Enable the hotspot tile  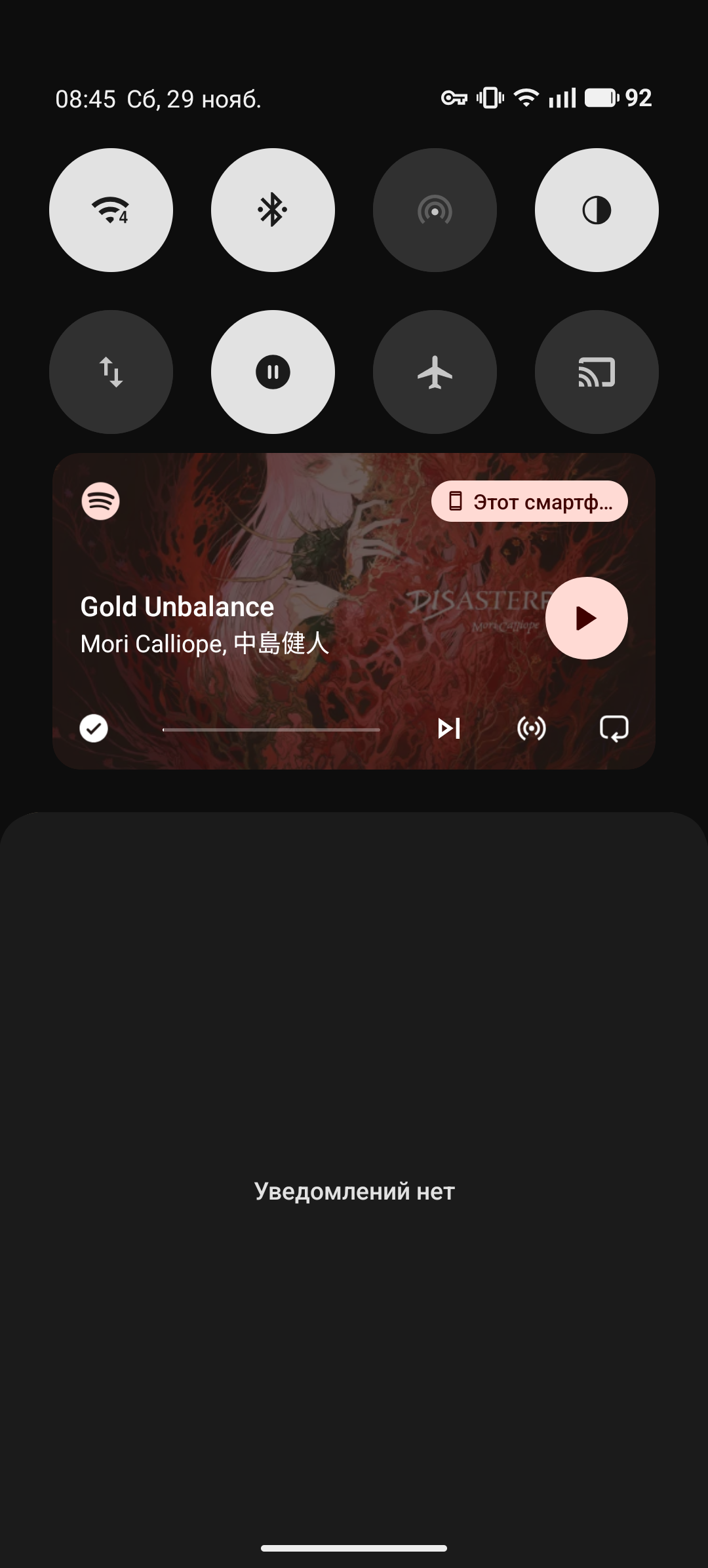(435, 210)
